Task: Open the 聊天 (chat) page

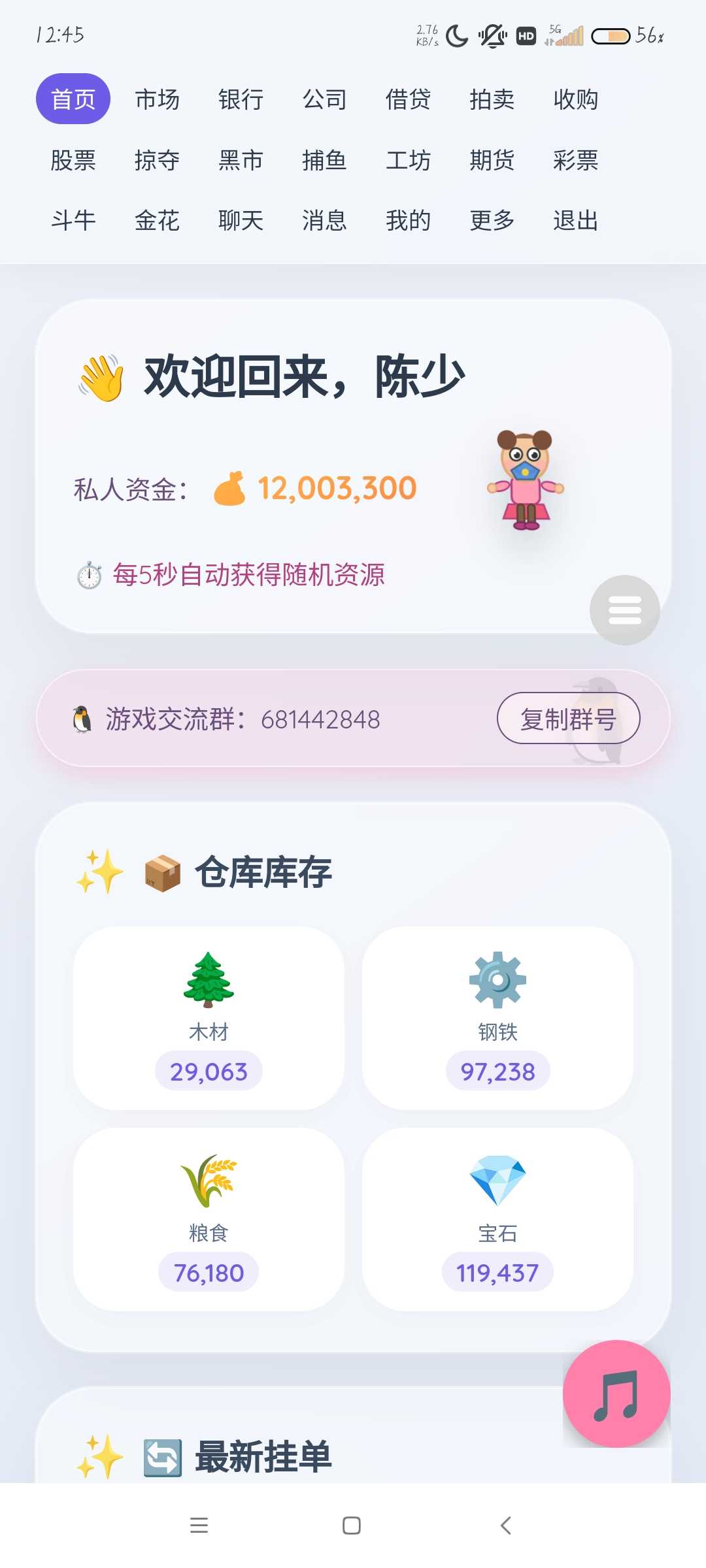Action: click(241, 221)
